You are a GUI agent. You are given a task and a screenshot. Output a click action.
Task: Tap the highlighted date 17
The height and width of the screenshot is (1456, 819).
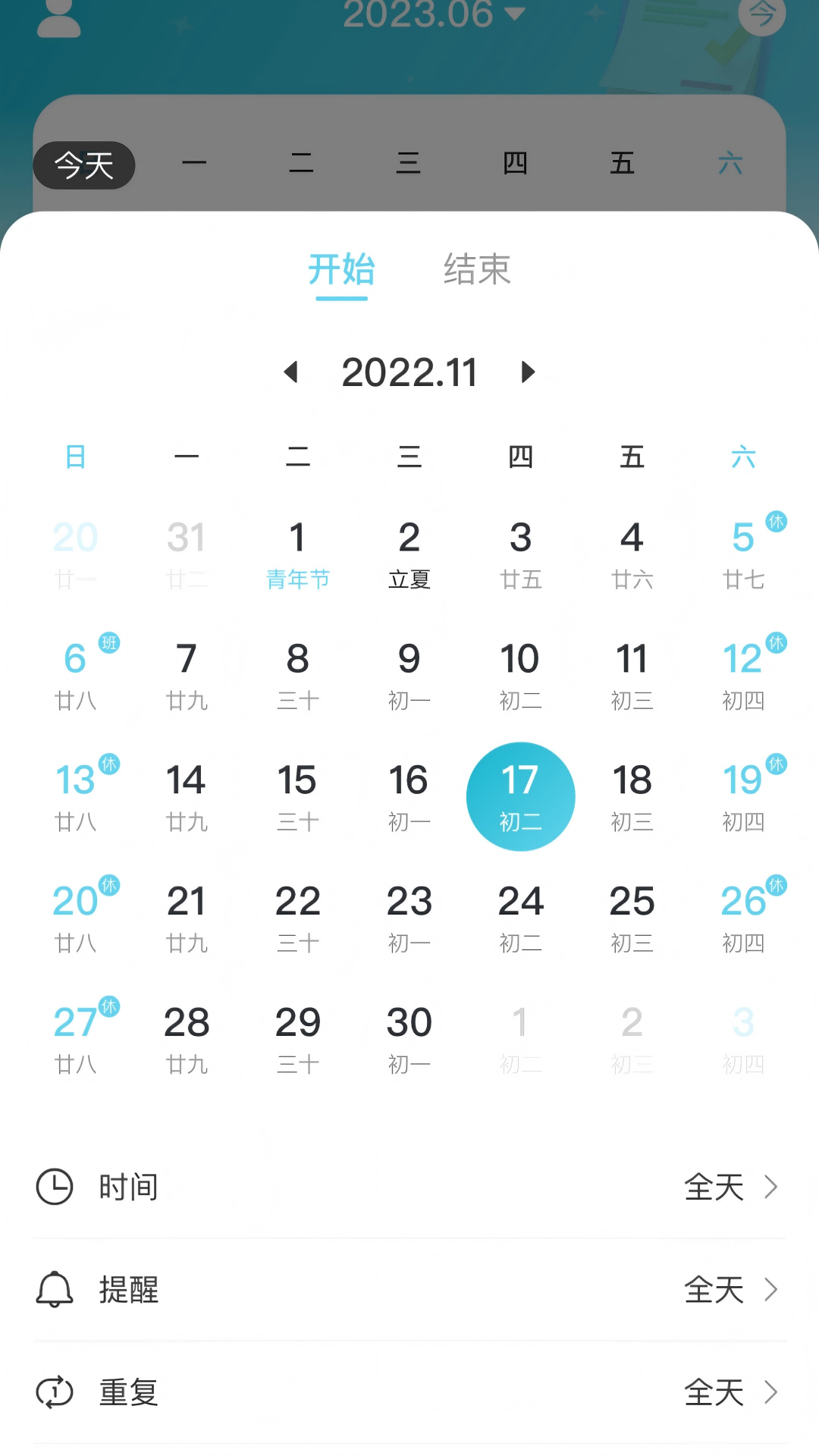(x=520, y=796)
